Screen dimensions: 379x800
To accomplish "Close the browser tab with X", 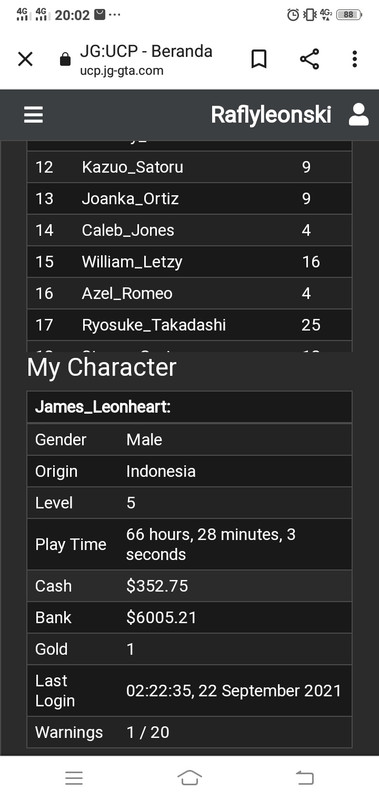I will click(25, 59).
